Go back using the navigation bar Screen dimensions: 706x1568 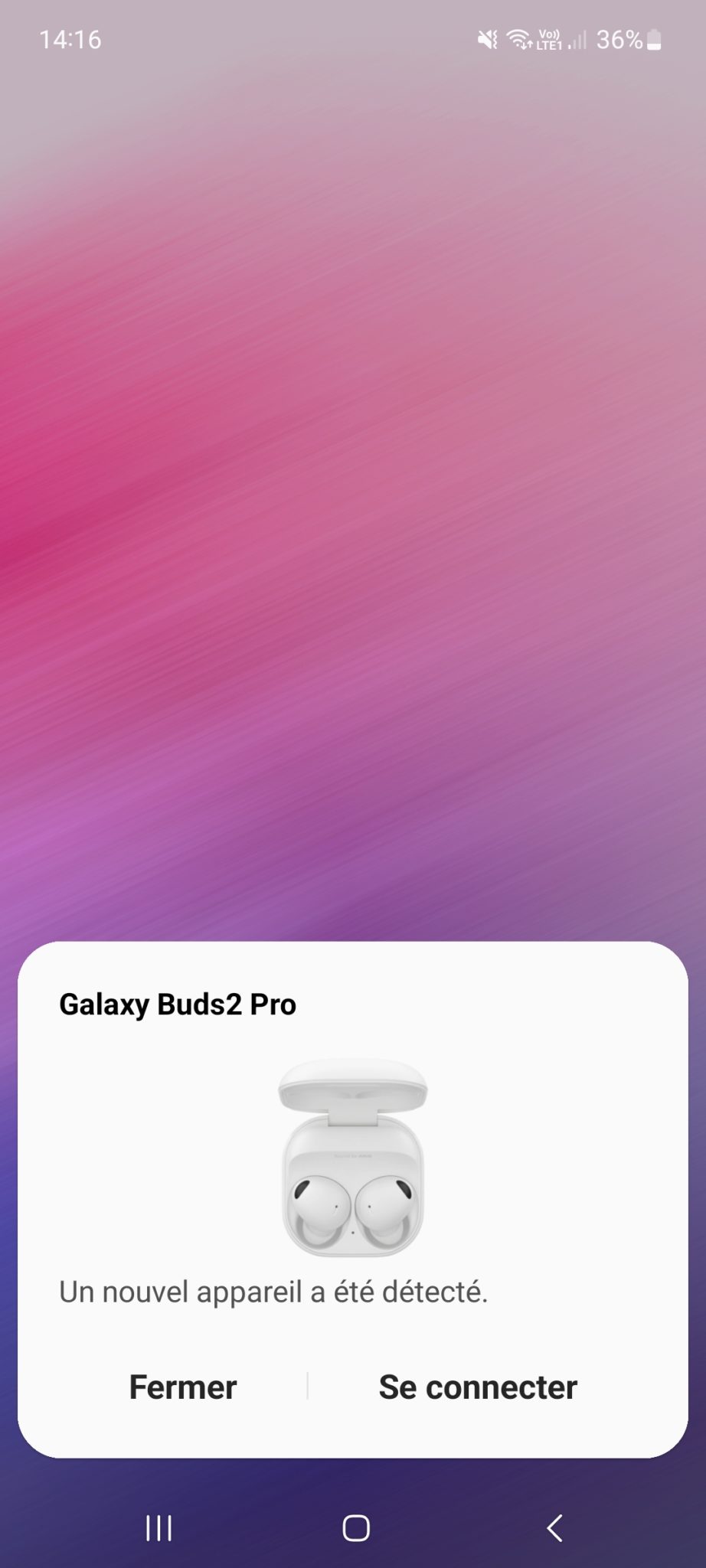554,1527
